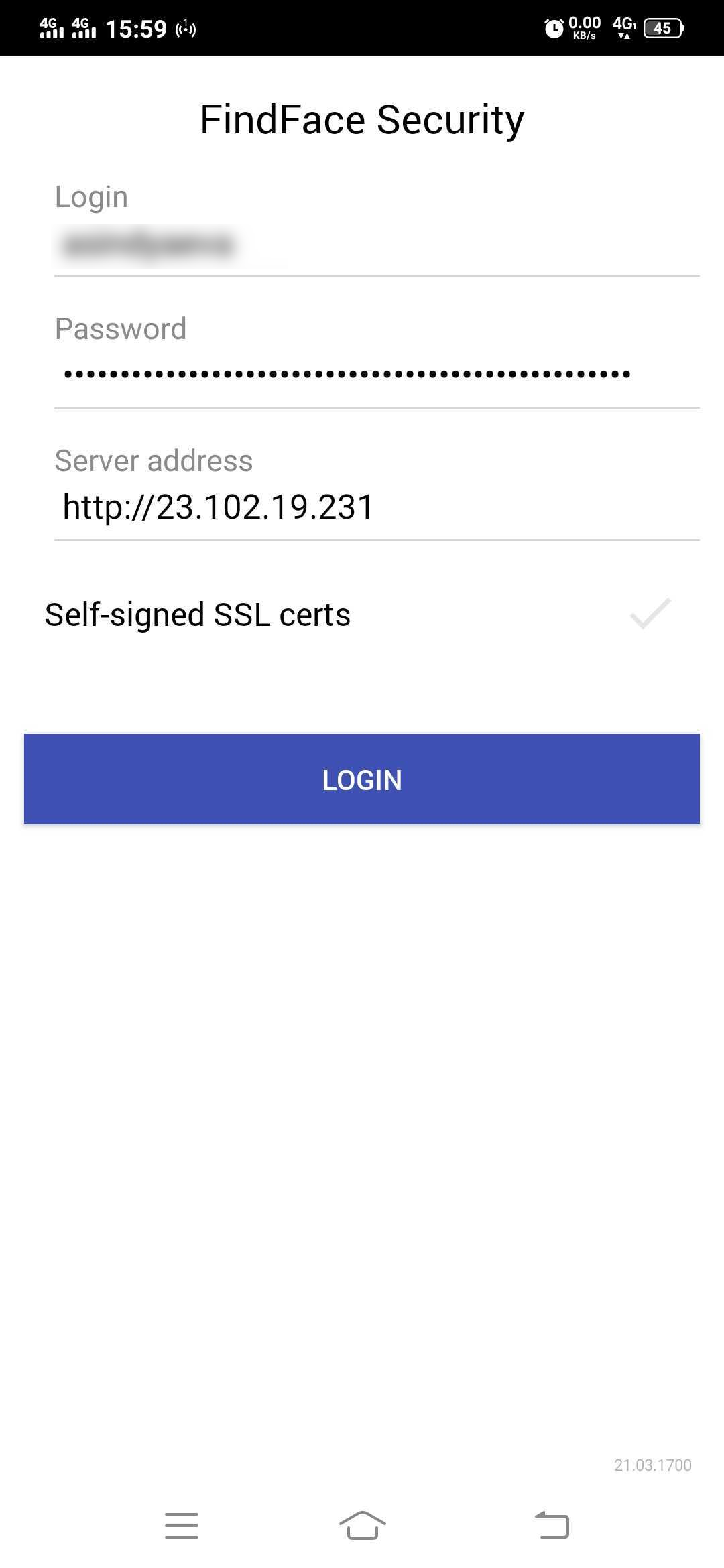The height and width of the screenshot is (1568, 724).
Task: Tap the Login username field
Action: pyautogui.click(x=377, y=245)
